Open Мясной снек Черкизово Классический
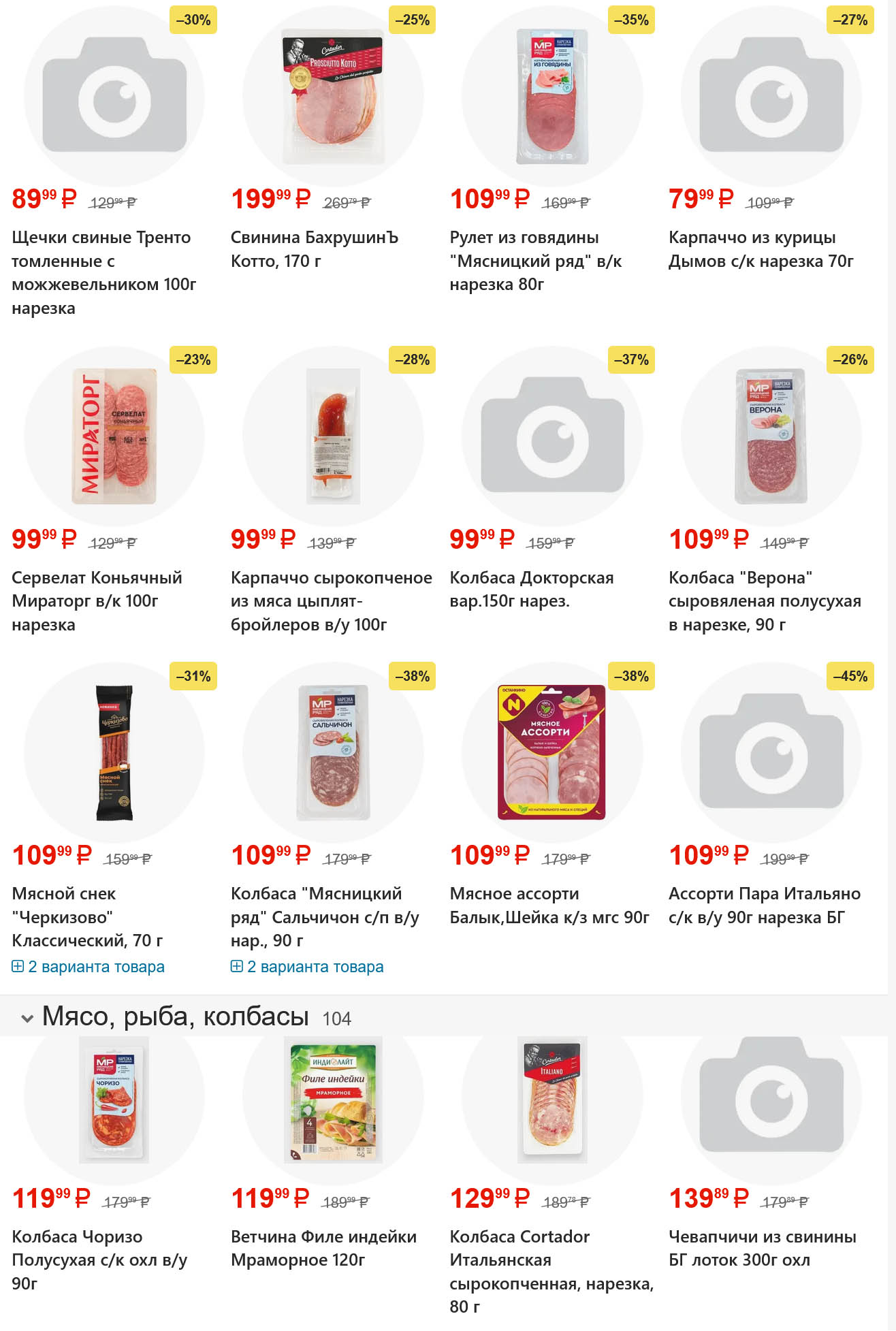896x1331 pixels. tap(87, 917)
